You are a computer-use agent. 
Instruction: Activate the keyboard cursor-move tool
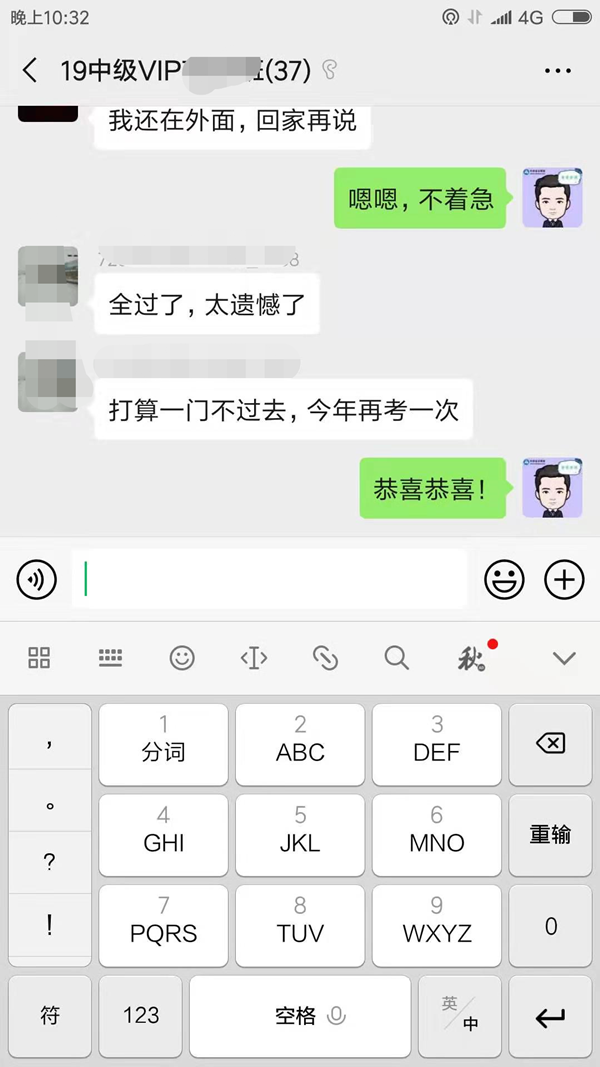coord(254,657)
